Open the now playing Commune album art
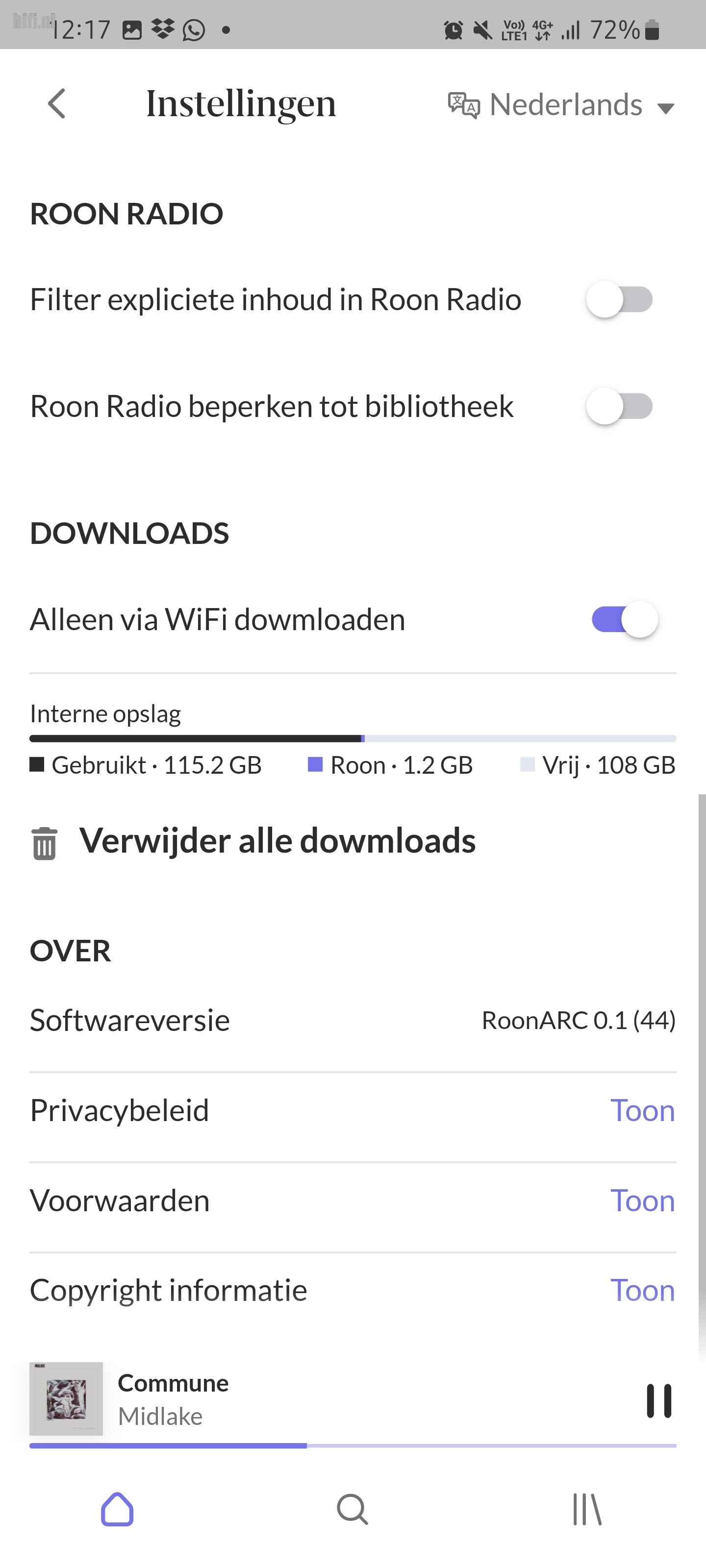The width and height of the screenshot is (706, 1568). pos(66,1399)
